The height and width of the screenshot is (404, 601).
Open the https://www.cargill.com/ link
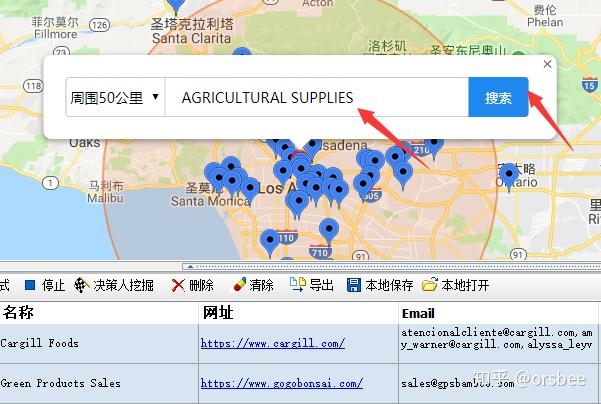click(272, 343)
